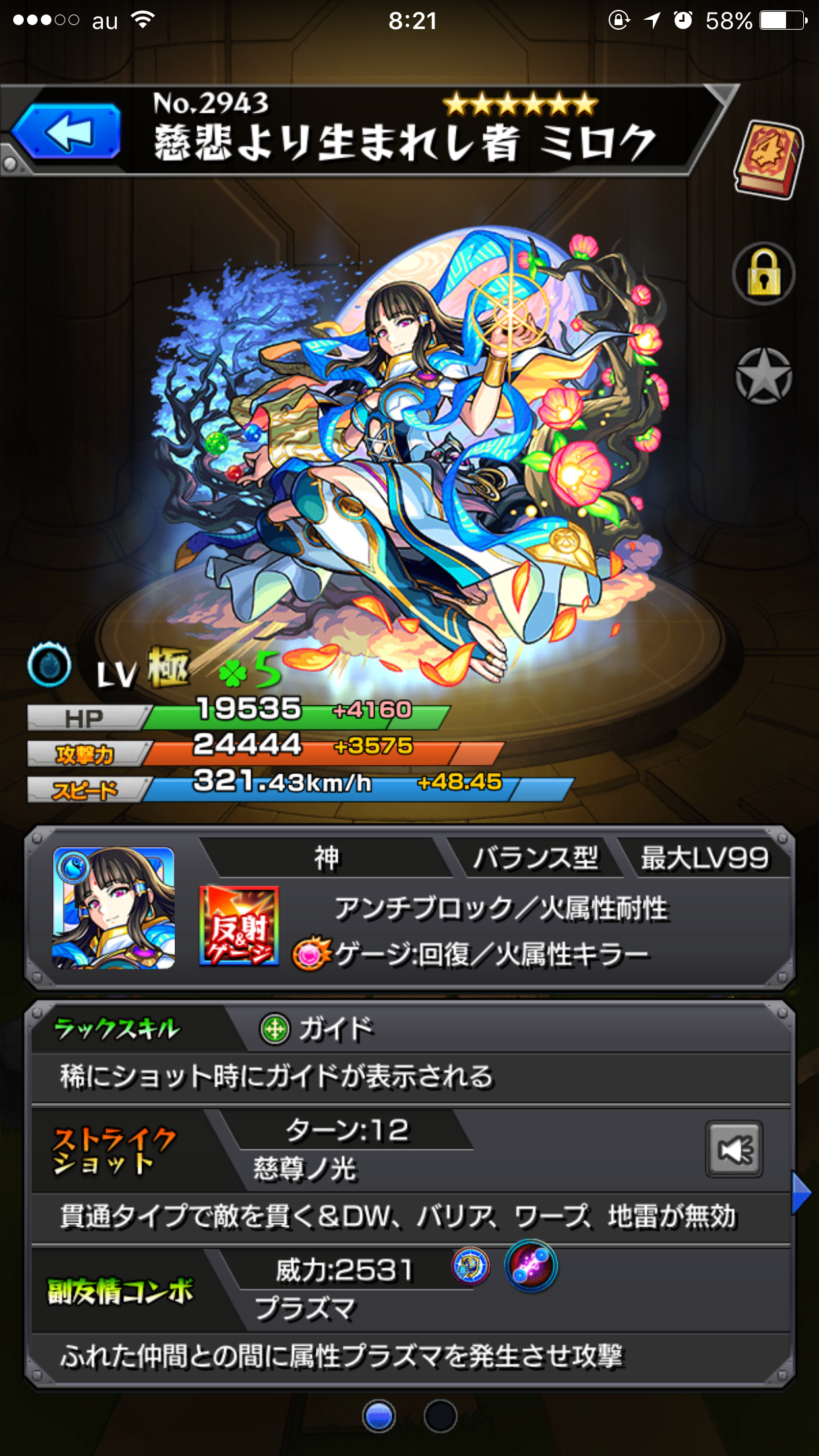Select the second page indicator dot
Viewport: 819px width, 1456px height.
[x=440, y=1416]
